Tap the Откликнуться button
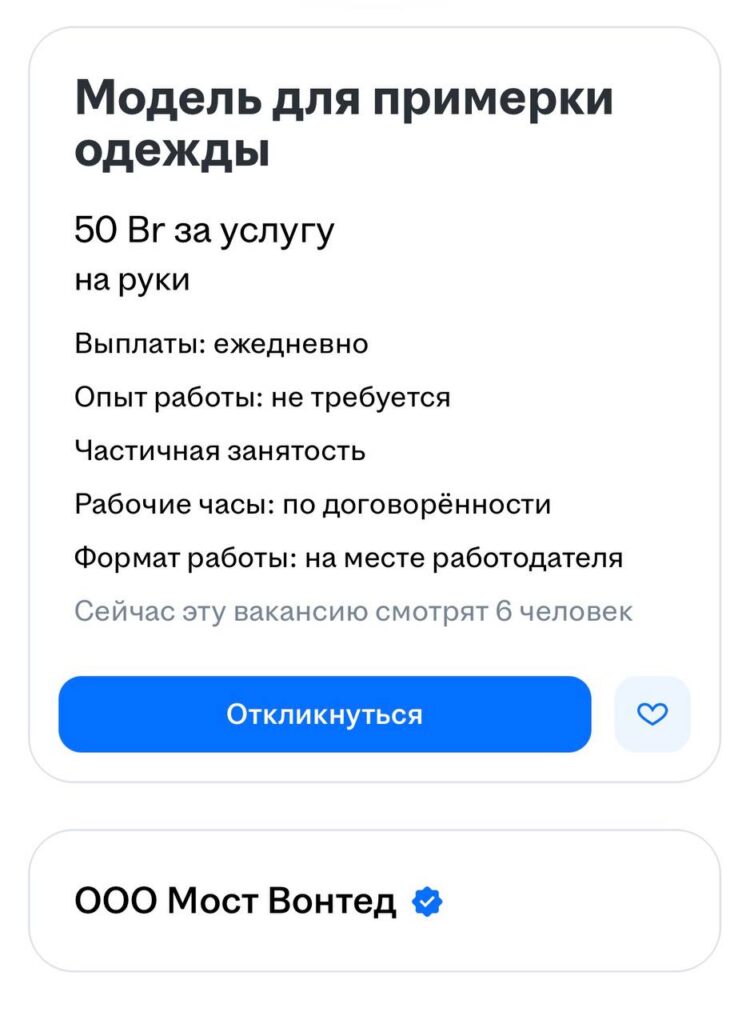 pyautogui.click(x=324, y=714)
